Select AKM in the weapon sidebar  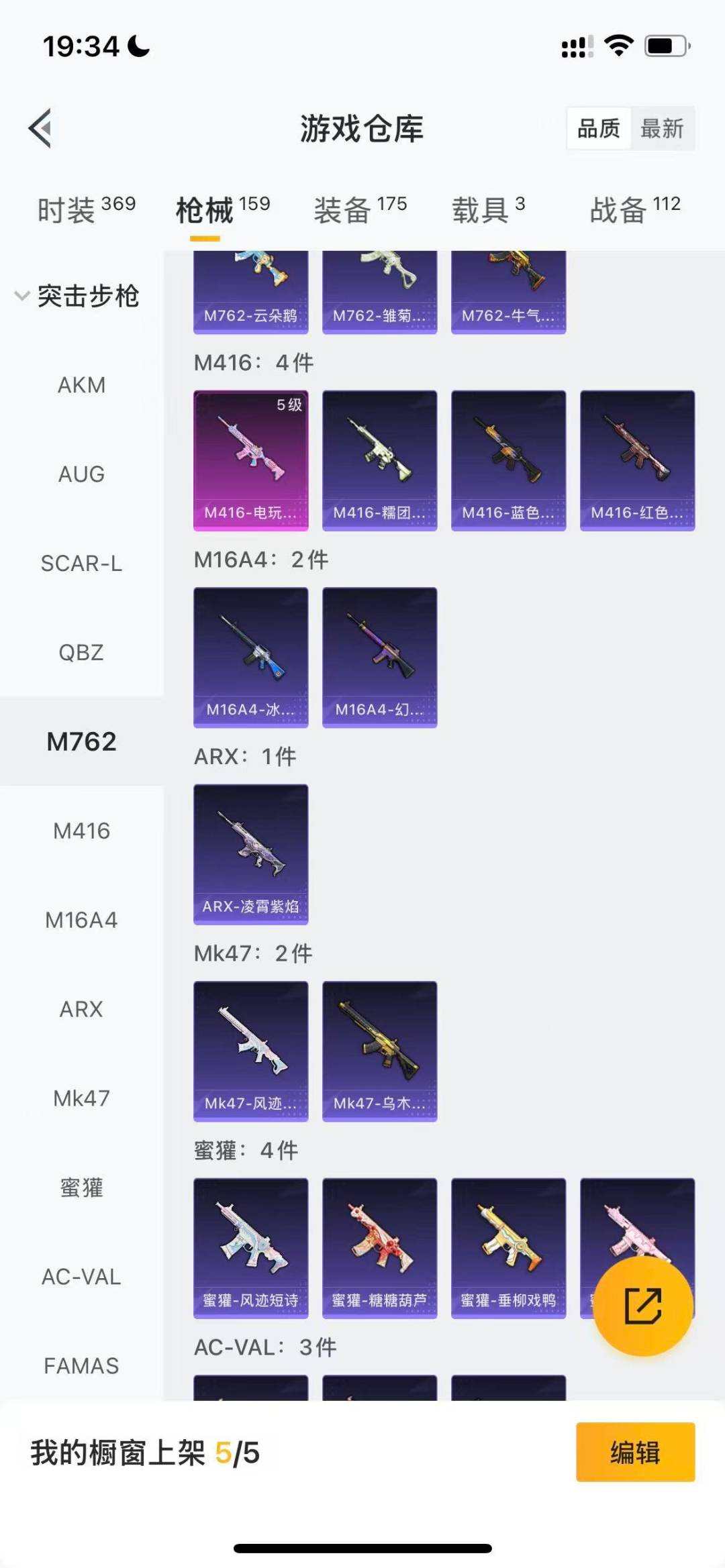pyautogui.click(x=81, y=385)
